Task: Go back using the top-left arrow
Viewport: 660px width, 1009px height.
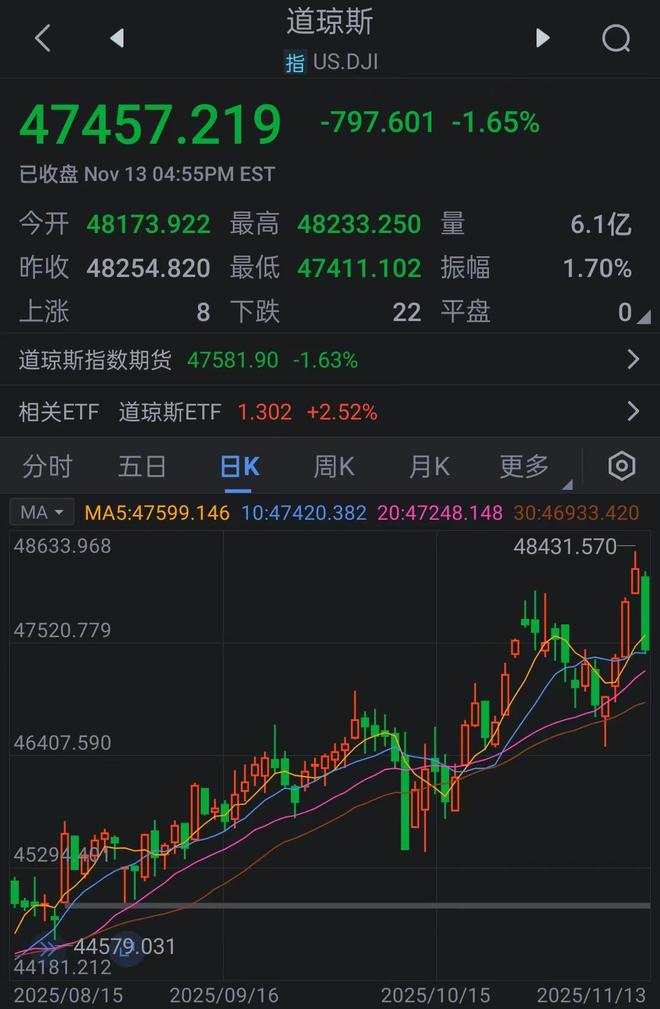Action: click(x=42, y=39)
